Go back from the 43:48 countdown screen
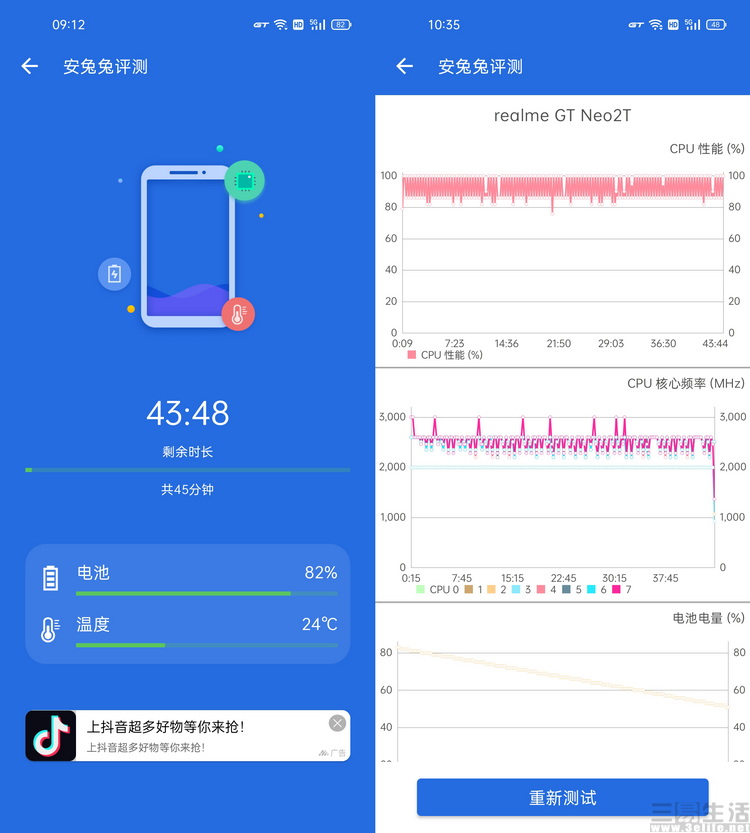Screen dimensions: 750x833 (x=30, y=66)
